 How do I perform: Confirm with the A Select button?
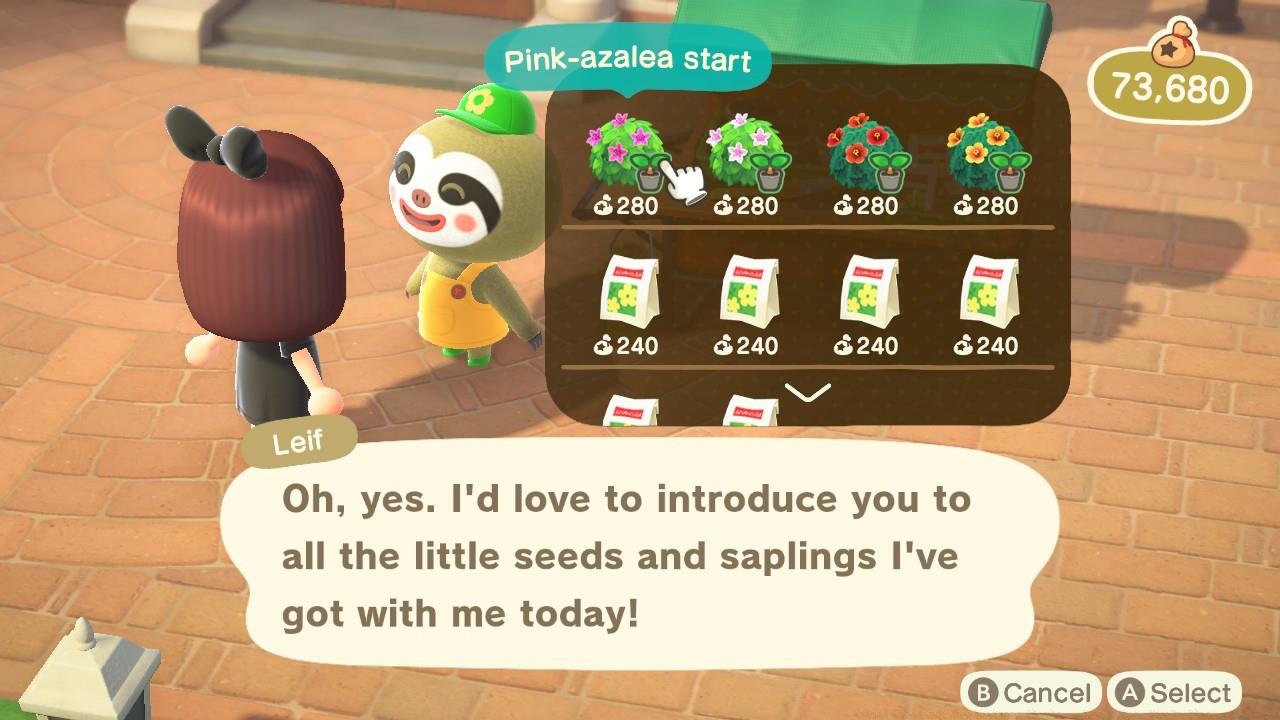pos(1174,693)
